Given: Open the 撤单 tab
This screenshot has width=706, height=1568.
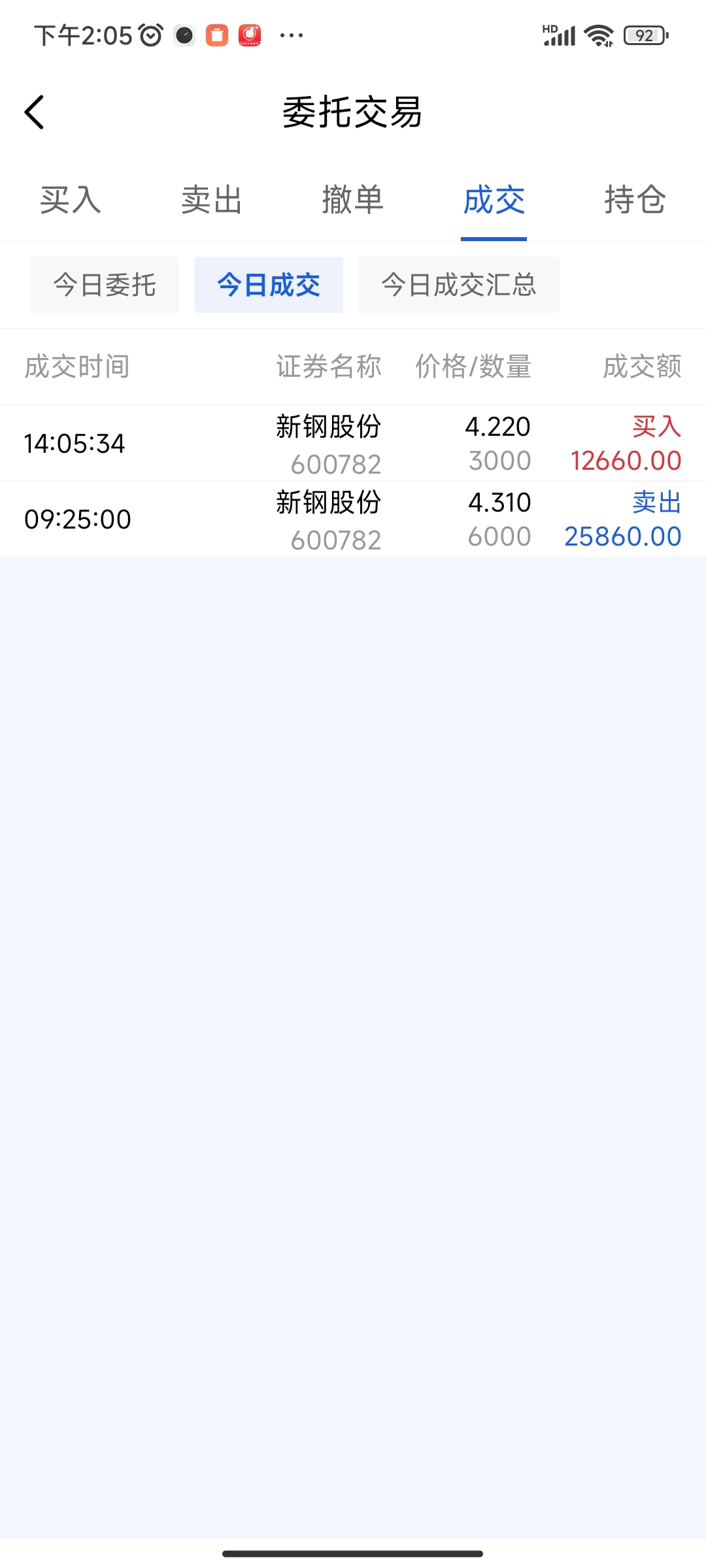Looking at the screenshot, I should click(353, 200).
